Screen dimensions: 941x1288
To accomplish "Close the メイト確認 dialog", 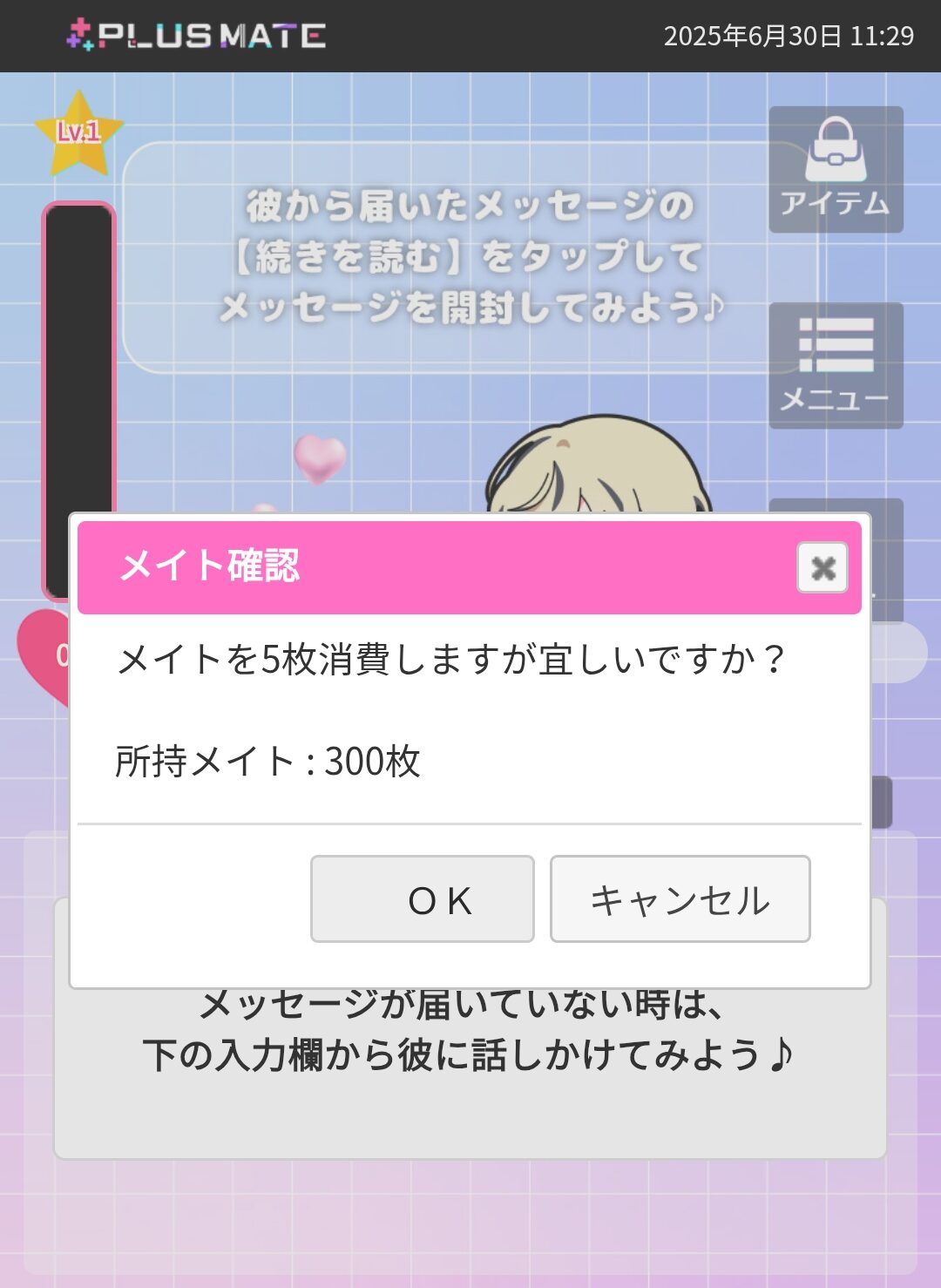I will [822, 567].
